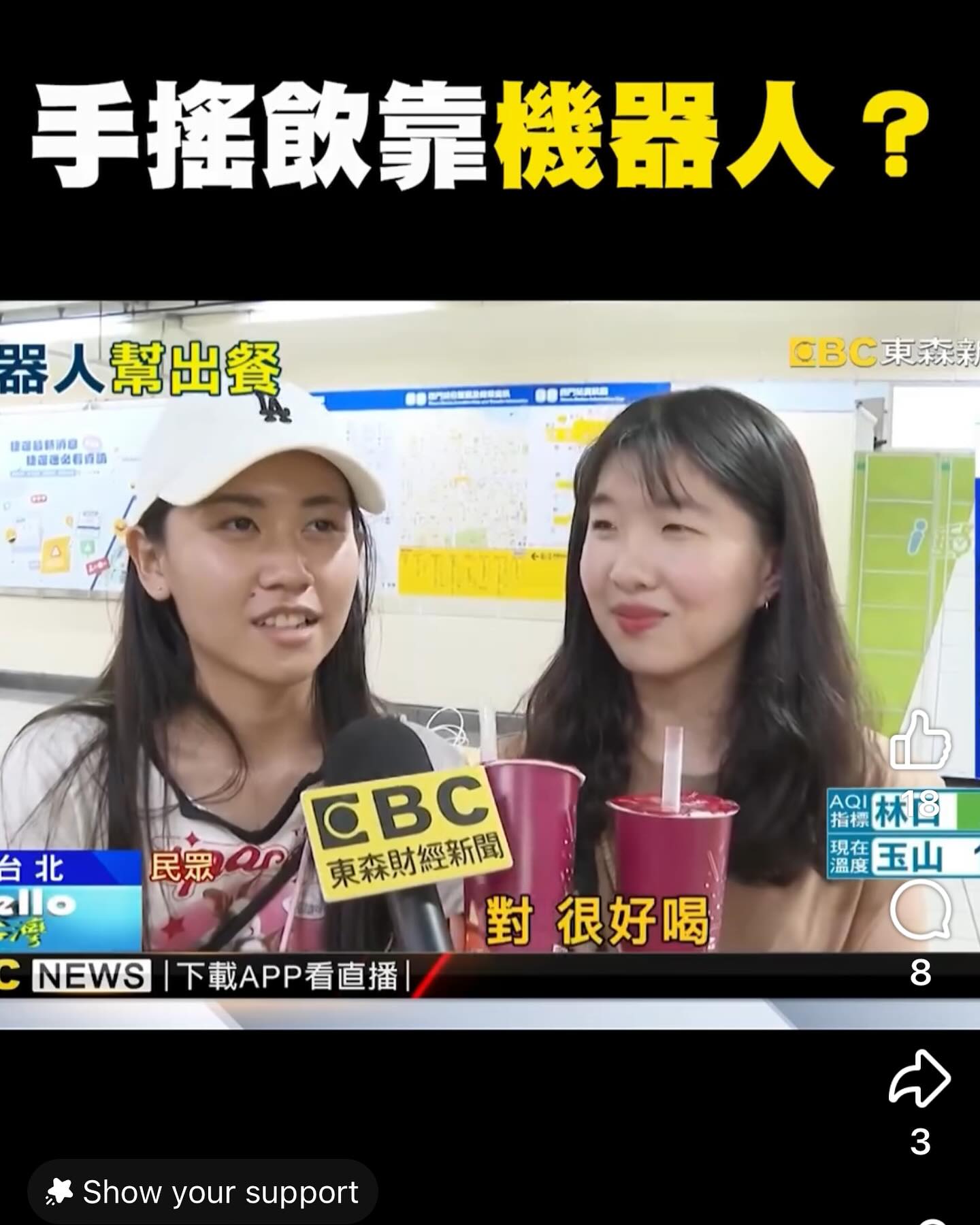This screenshot has width=980, height=1225.
Task: Open the comments bubble
Action: coord(920,911)
